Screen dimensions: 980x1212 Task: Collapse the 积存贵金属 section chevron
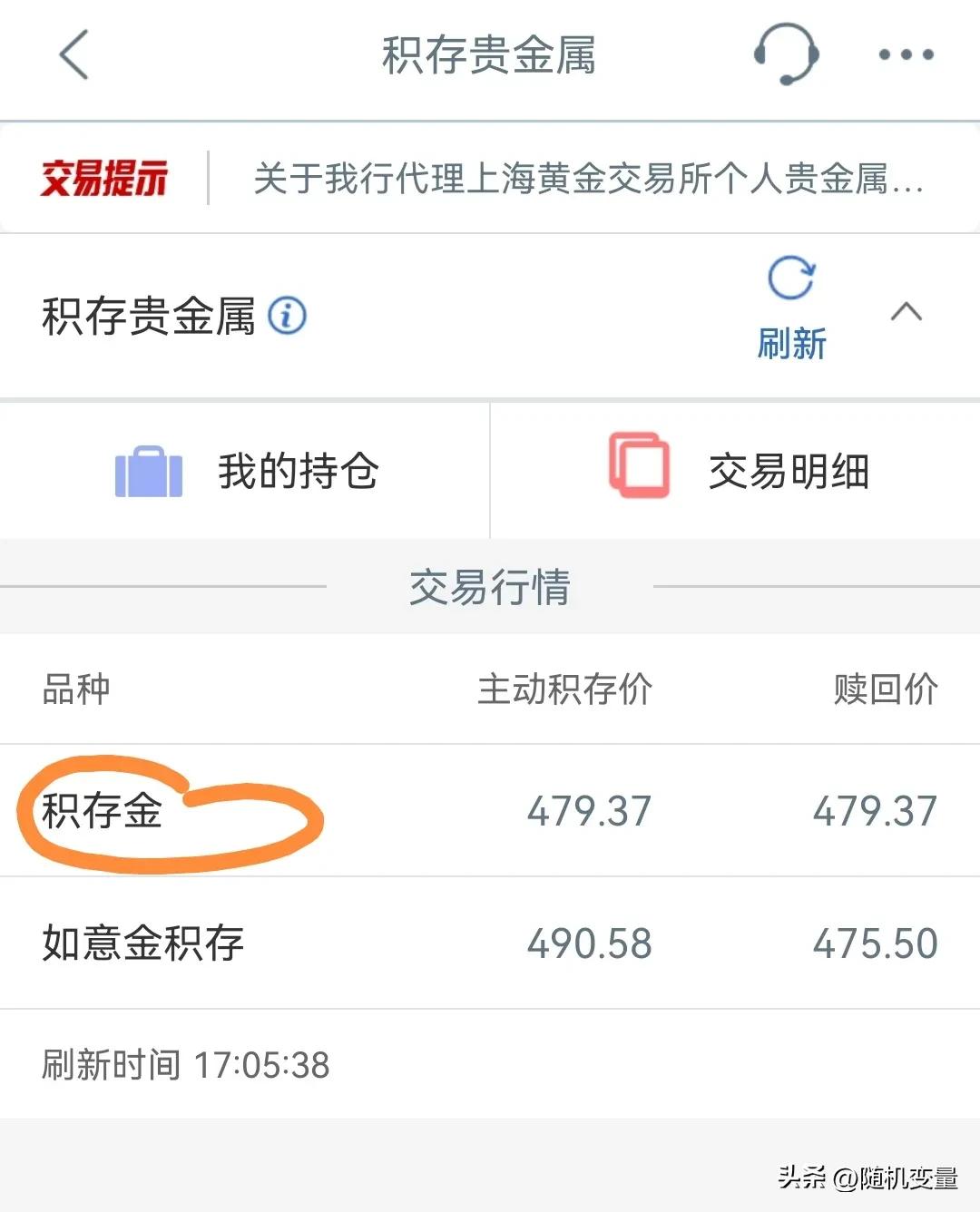(x=904, y=313)
